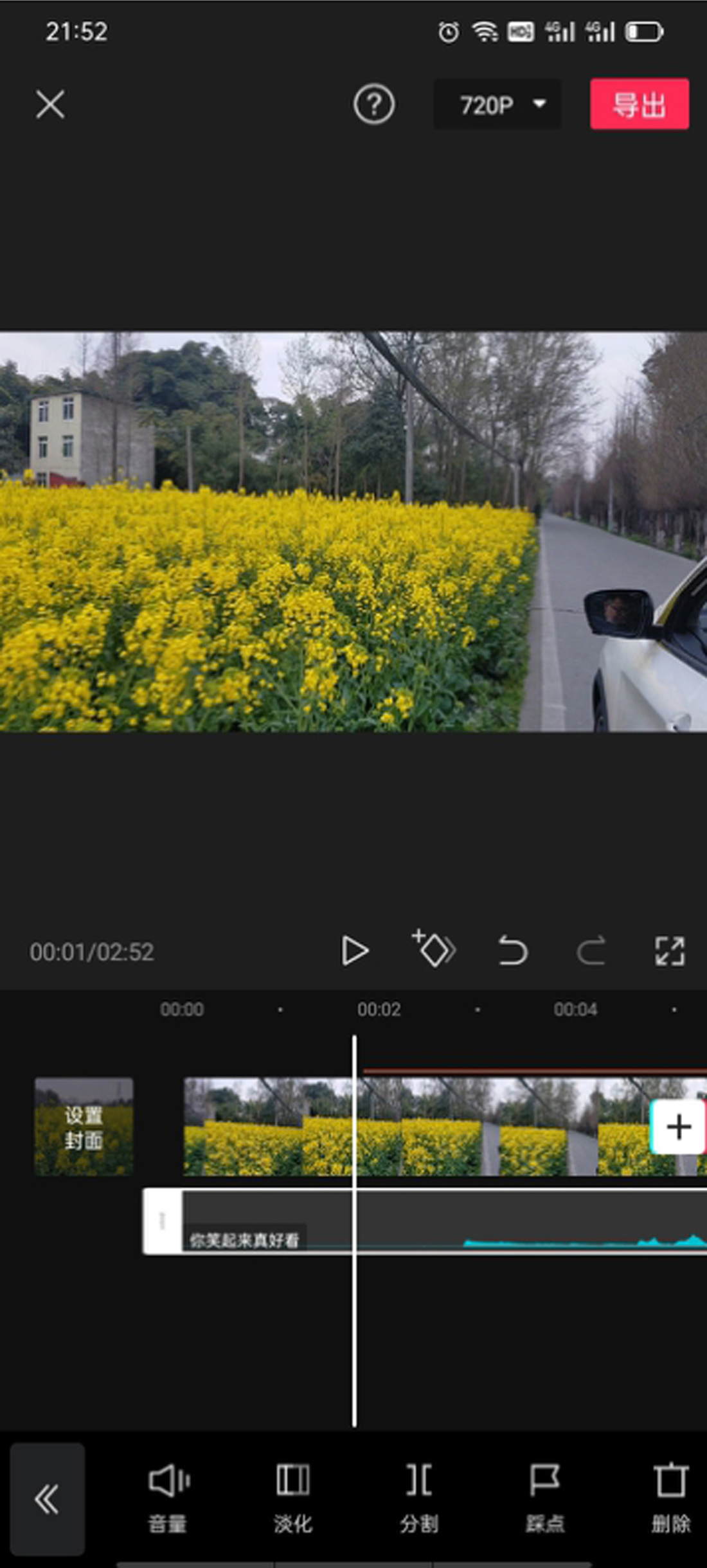This screenshot has height=1568, width=707.
Task: Select the 你笑起来真好看 audio track
Action: click(450, 1221)
